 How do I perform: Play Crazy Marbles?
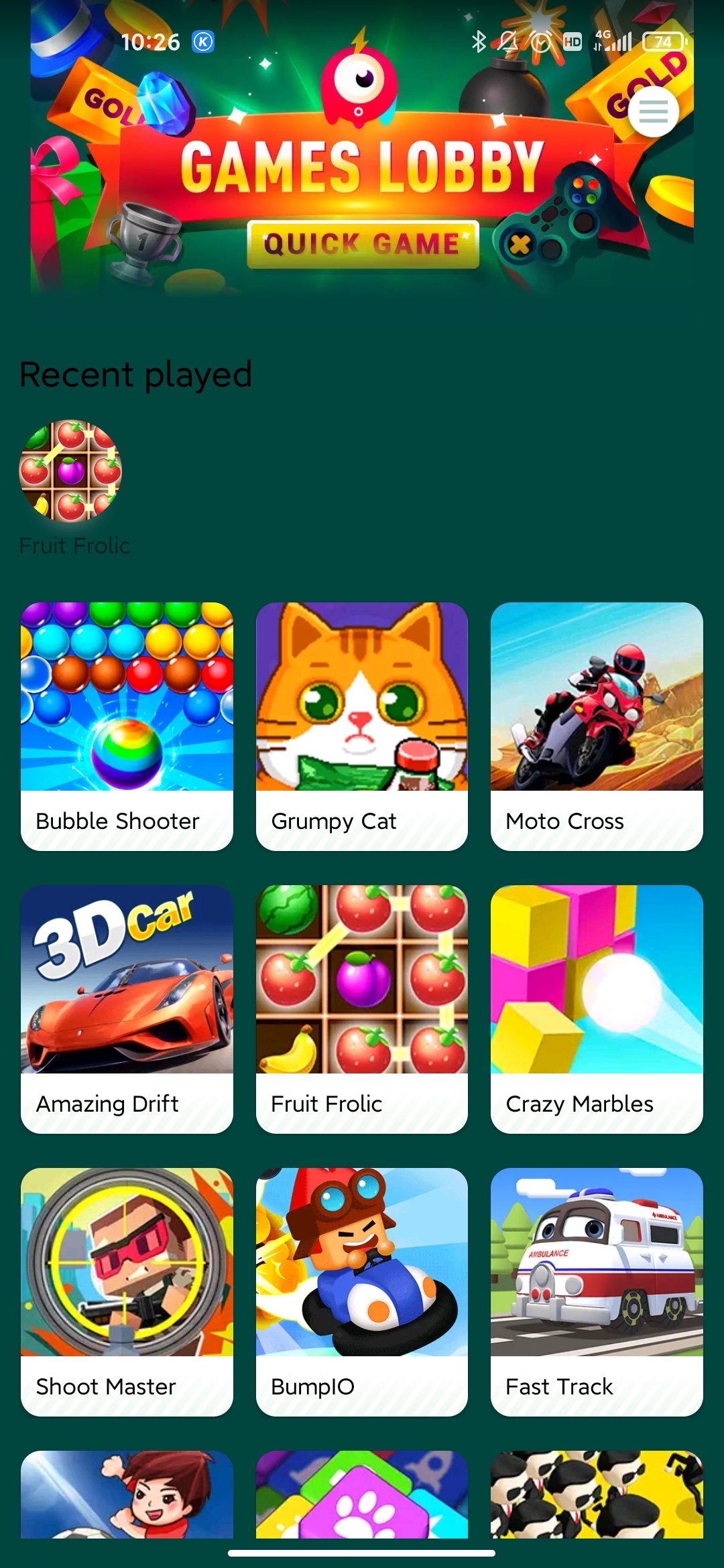pyautogui.click(x=597, y=1009)
